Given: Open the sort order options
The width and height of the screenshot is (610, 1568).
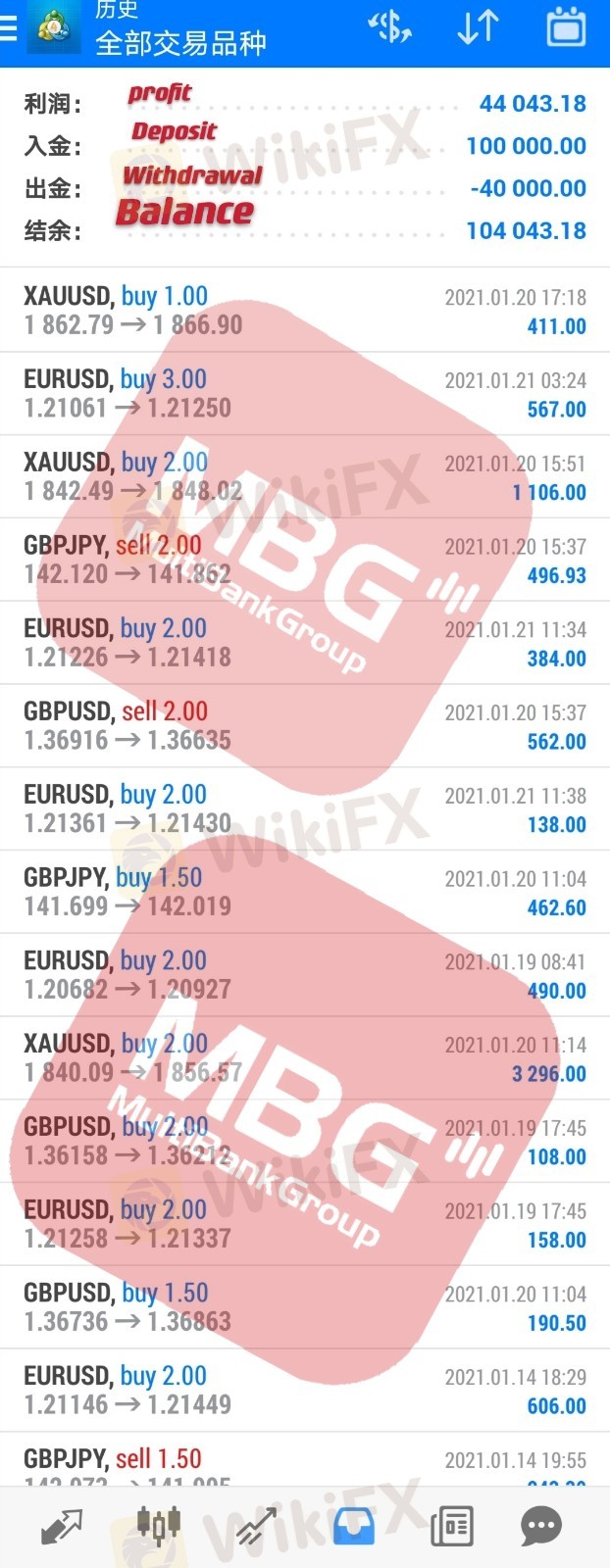Looking at the screenshot, I should [x=478, y=27].
